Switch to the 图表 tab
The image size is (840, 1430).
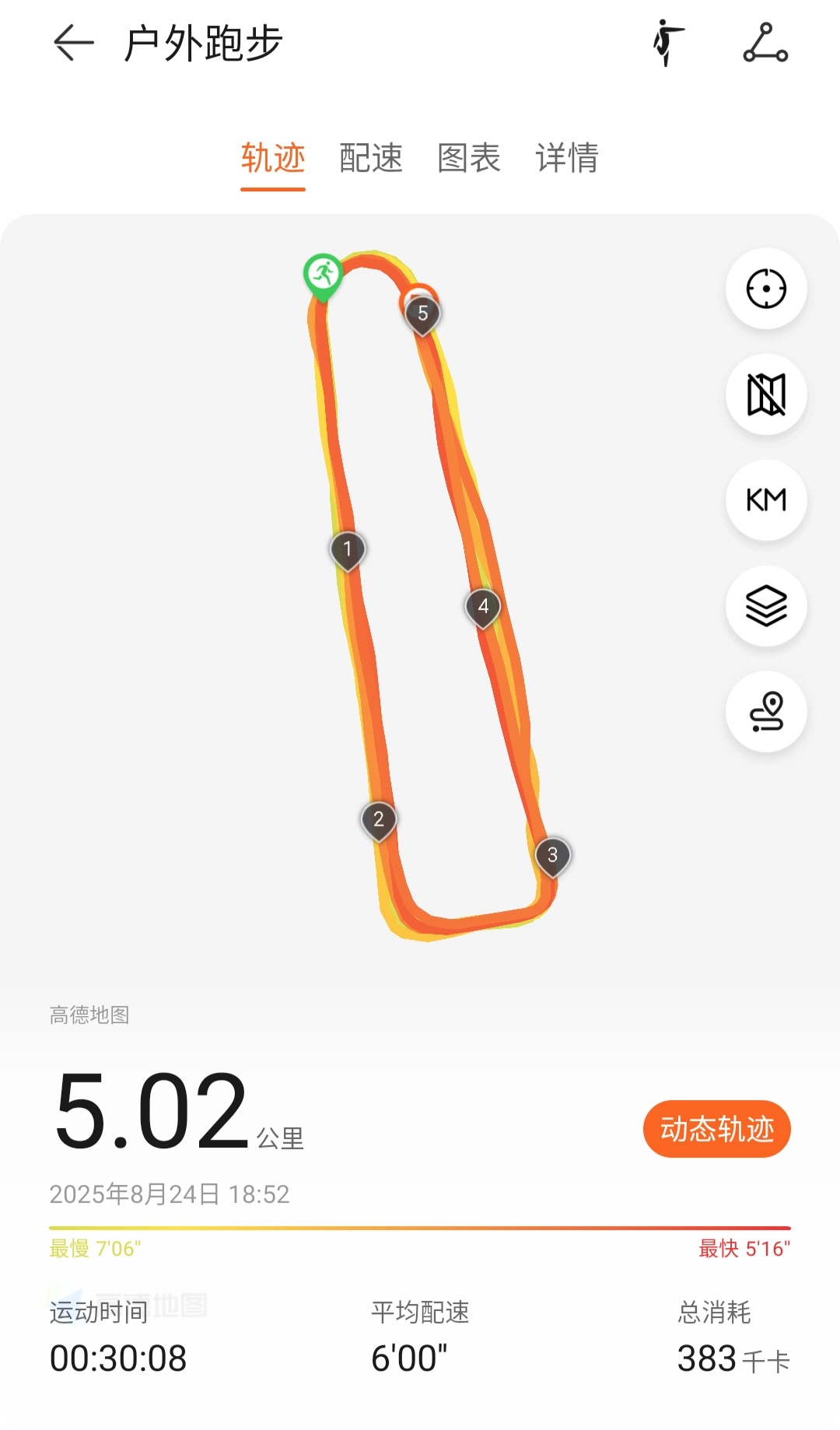pyautogui.click(x=469, y=158)
